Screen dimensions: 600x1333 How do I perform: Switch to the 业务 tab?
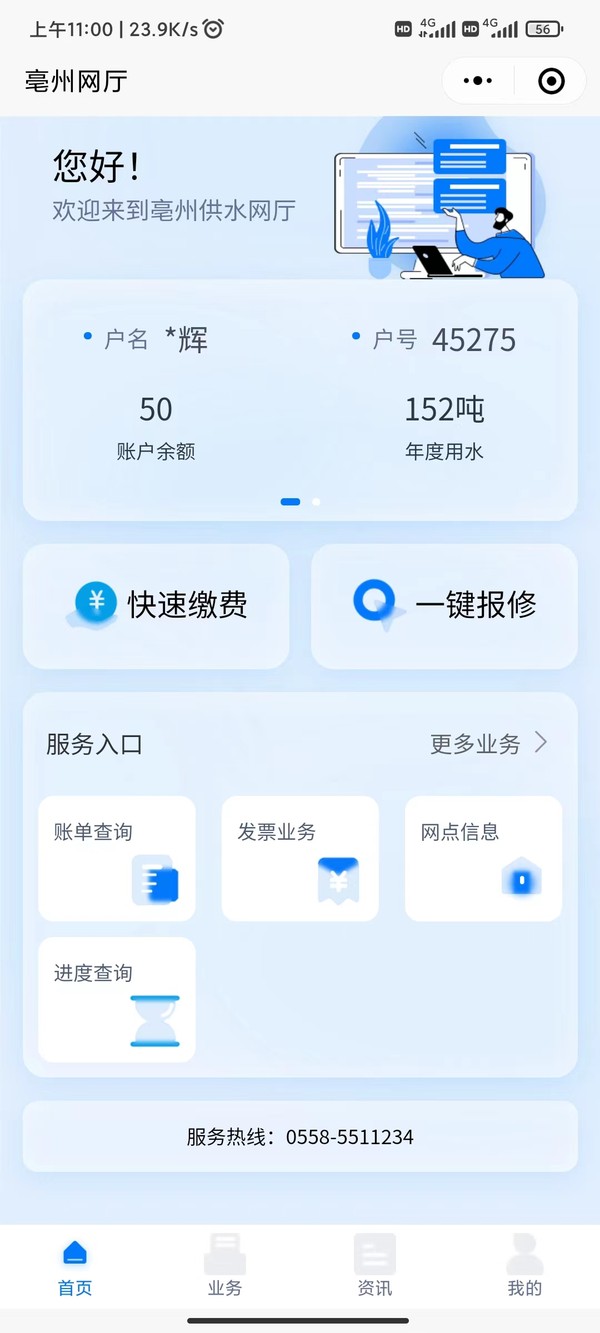225,1267
